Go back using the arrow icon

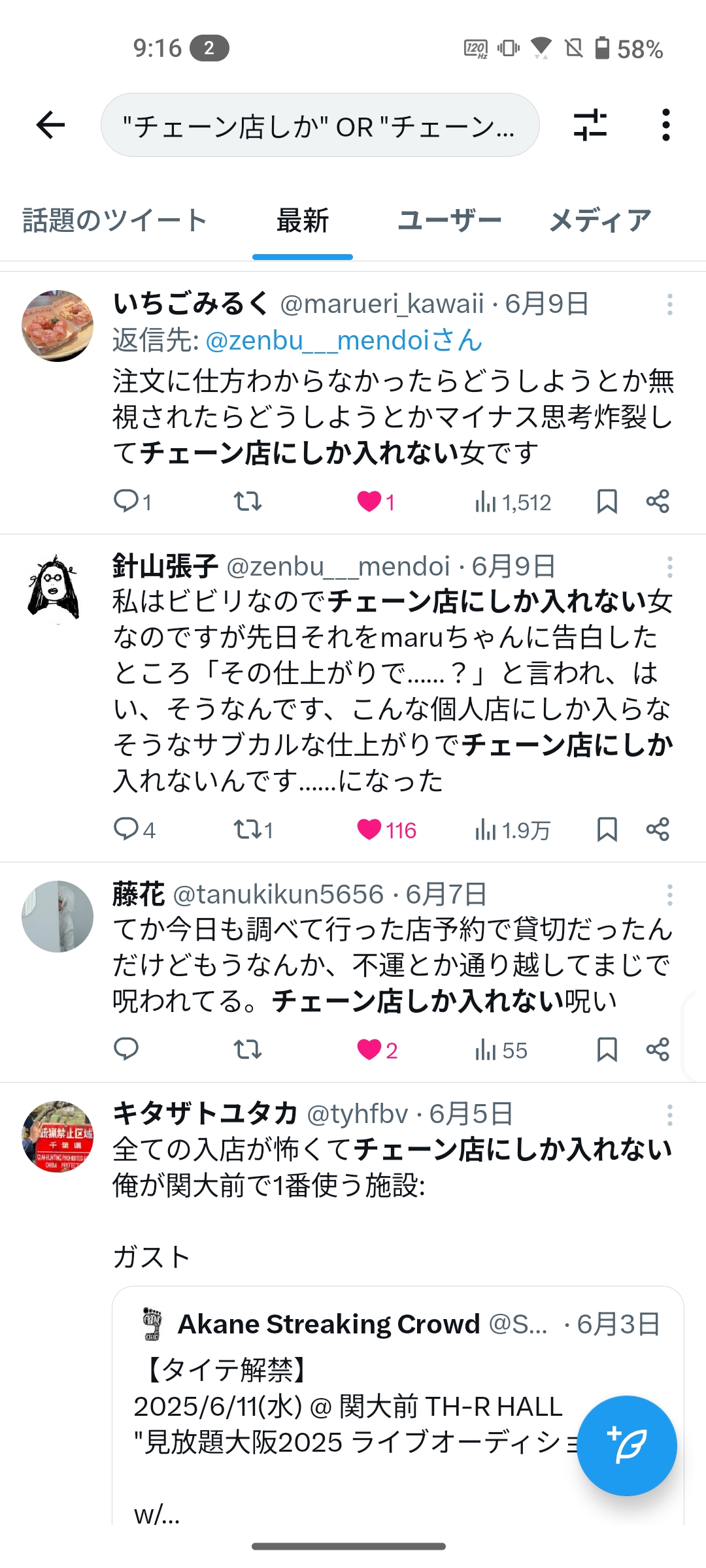(51, 125)
